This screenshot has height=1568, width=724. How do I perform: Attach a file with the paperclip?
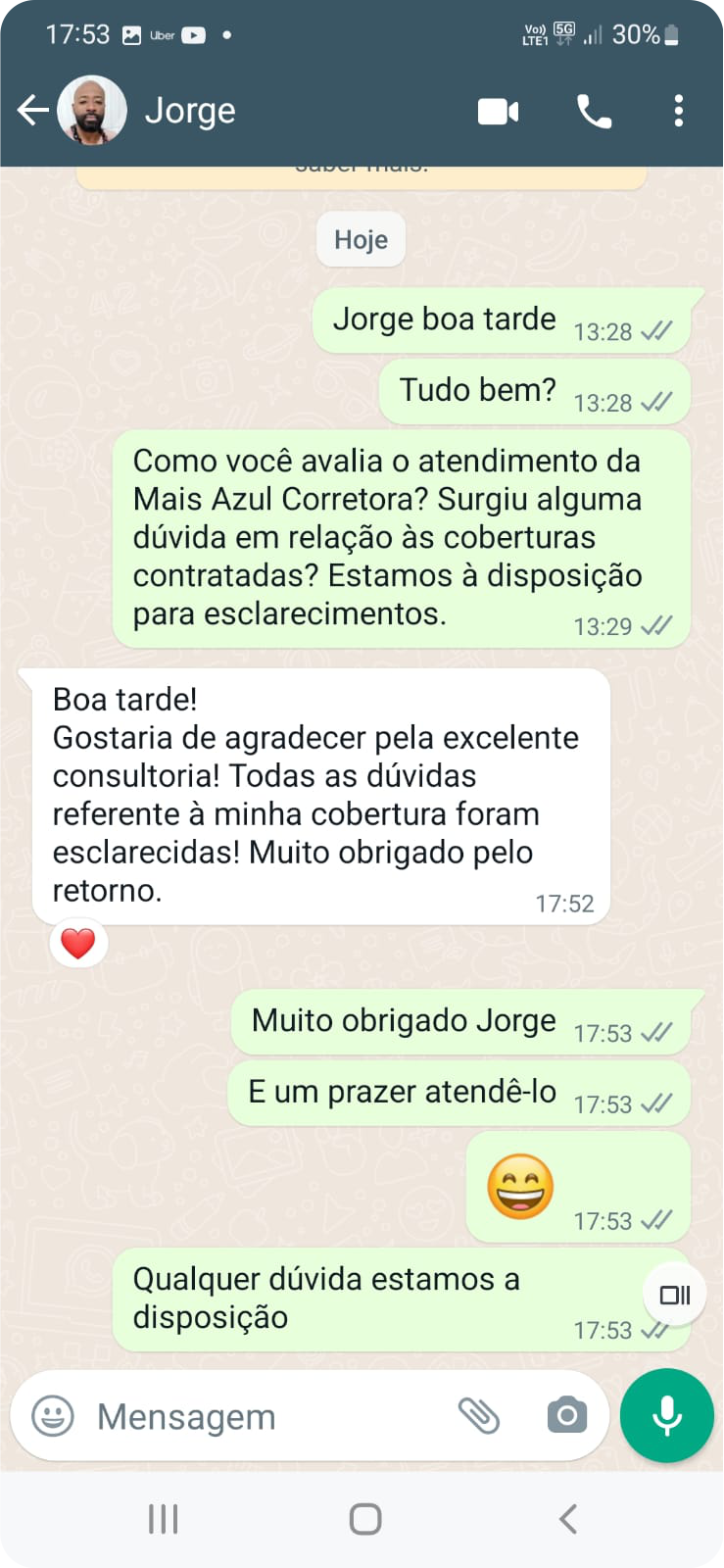pyautogui.click(x=479, y=1415)
